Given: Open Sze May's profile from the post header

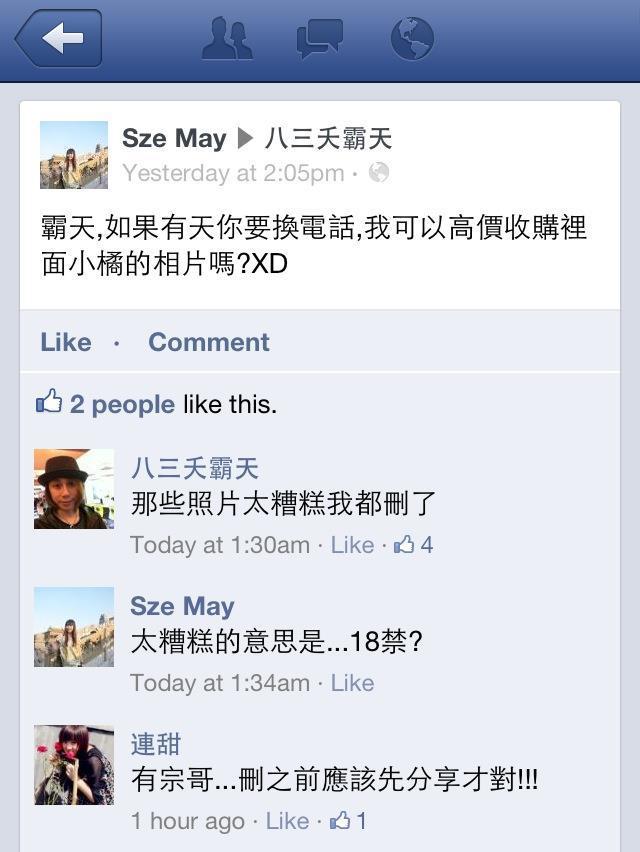Looking at the screenshot, I should point(173,138).
